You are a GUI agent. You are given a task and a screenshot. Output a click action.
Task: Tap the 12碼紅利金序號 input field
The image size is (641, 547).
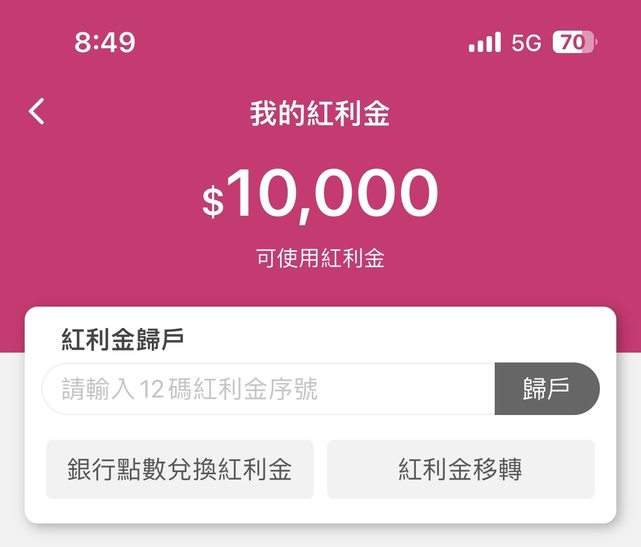coord(268,389)
